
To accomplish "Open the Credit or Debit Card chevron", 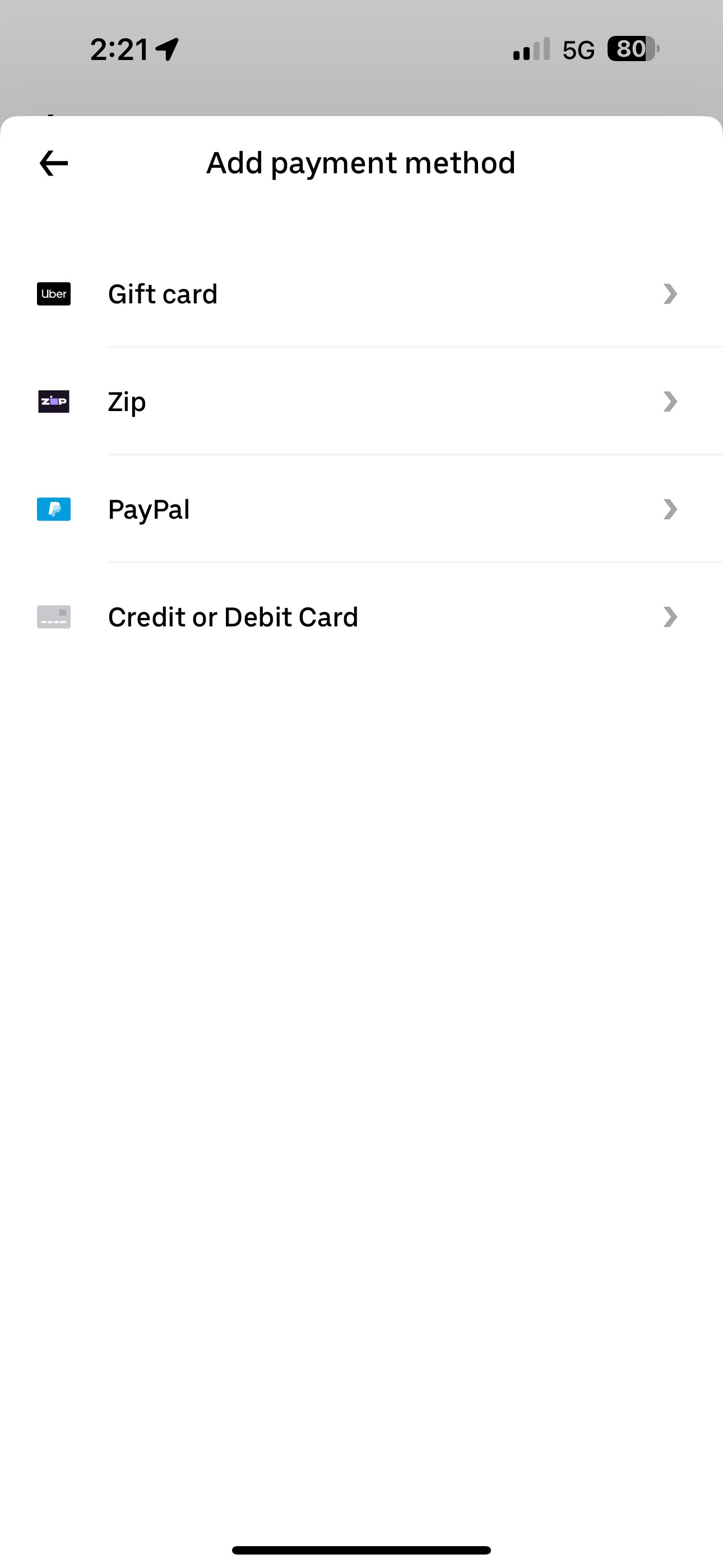I will pos(669,617).
